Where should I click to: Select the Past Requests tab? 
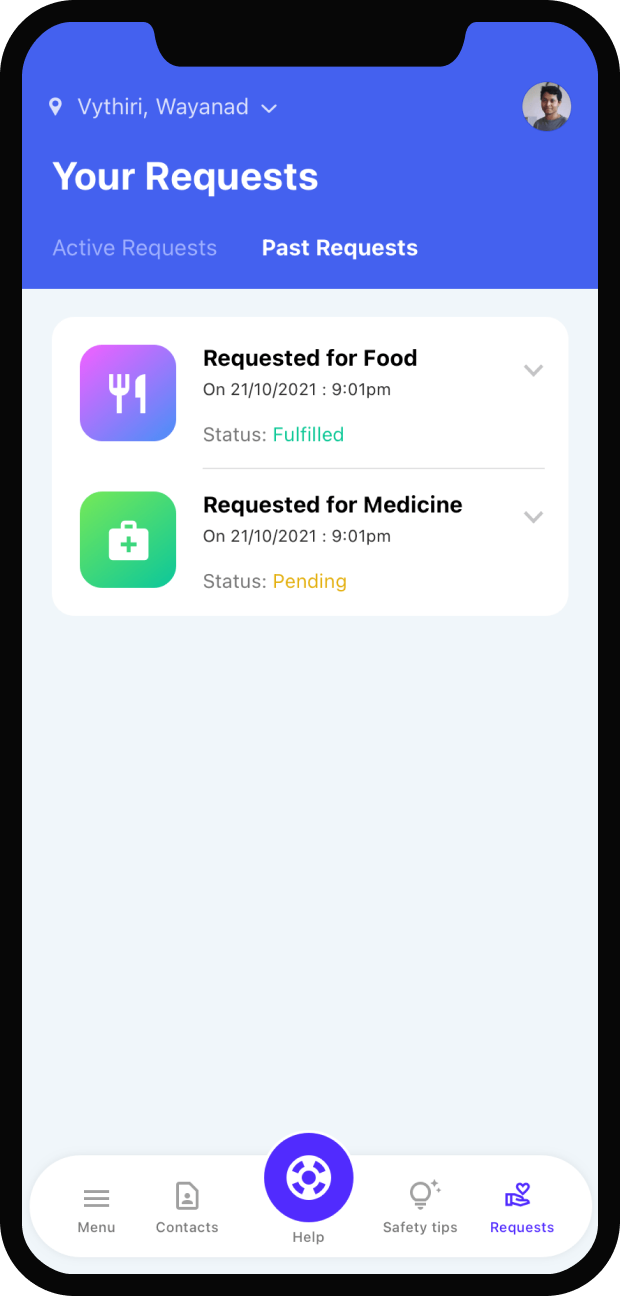coord(340,248)
